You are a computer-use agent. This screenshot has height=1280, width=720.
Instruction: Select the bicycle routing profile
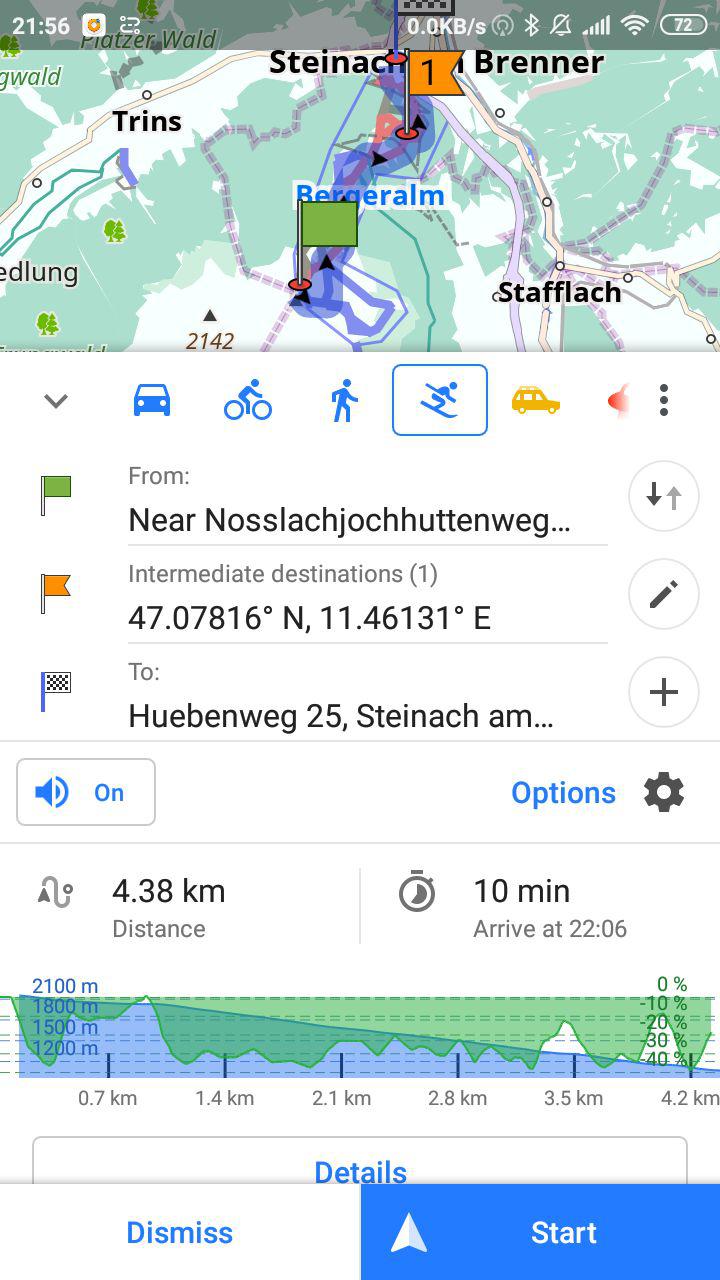(x=247, y=401)
